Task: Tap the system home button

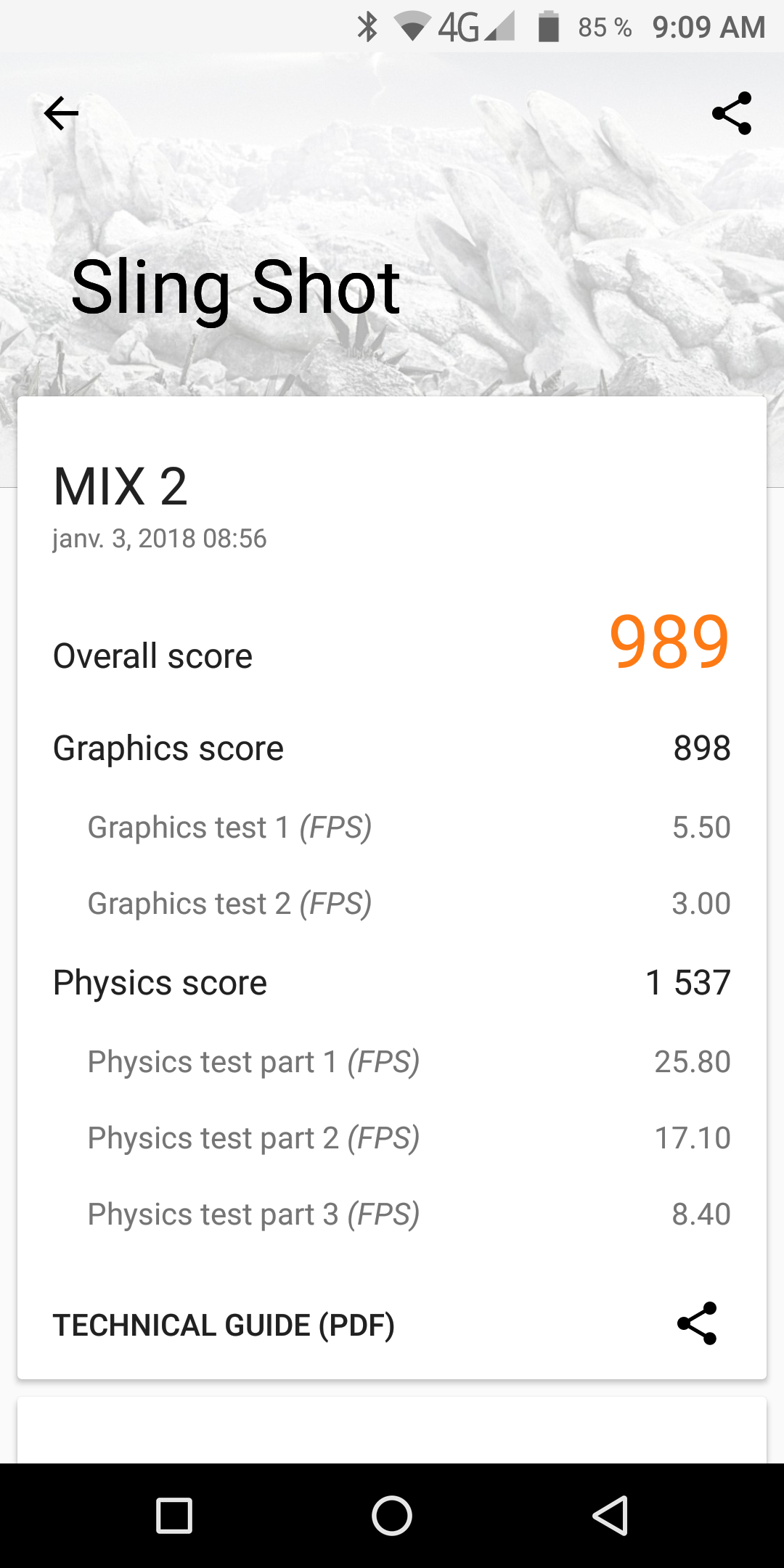Action: pyautogui.click(x=392, y=1516)
